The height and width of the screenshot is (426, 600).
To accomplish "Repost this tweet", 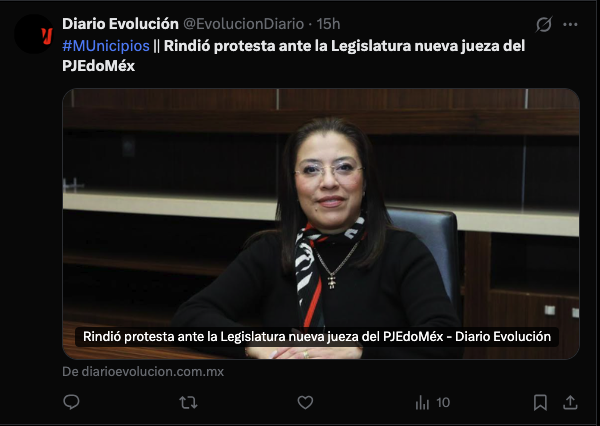I will [x=187, y=402].
